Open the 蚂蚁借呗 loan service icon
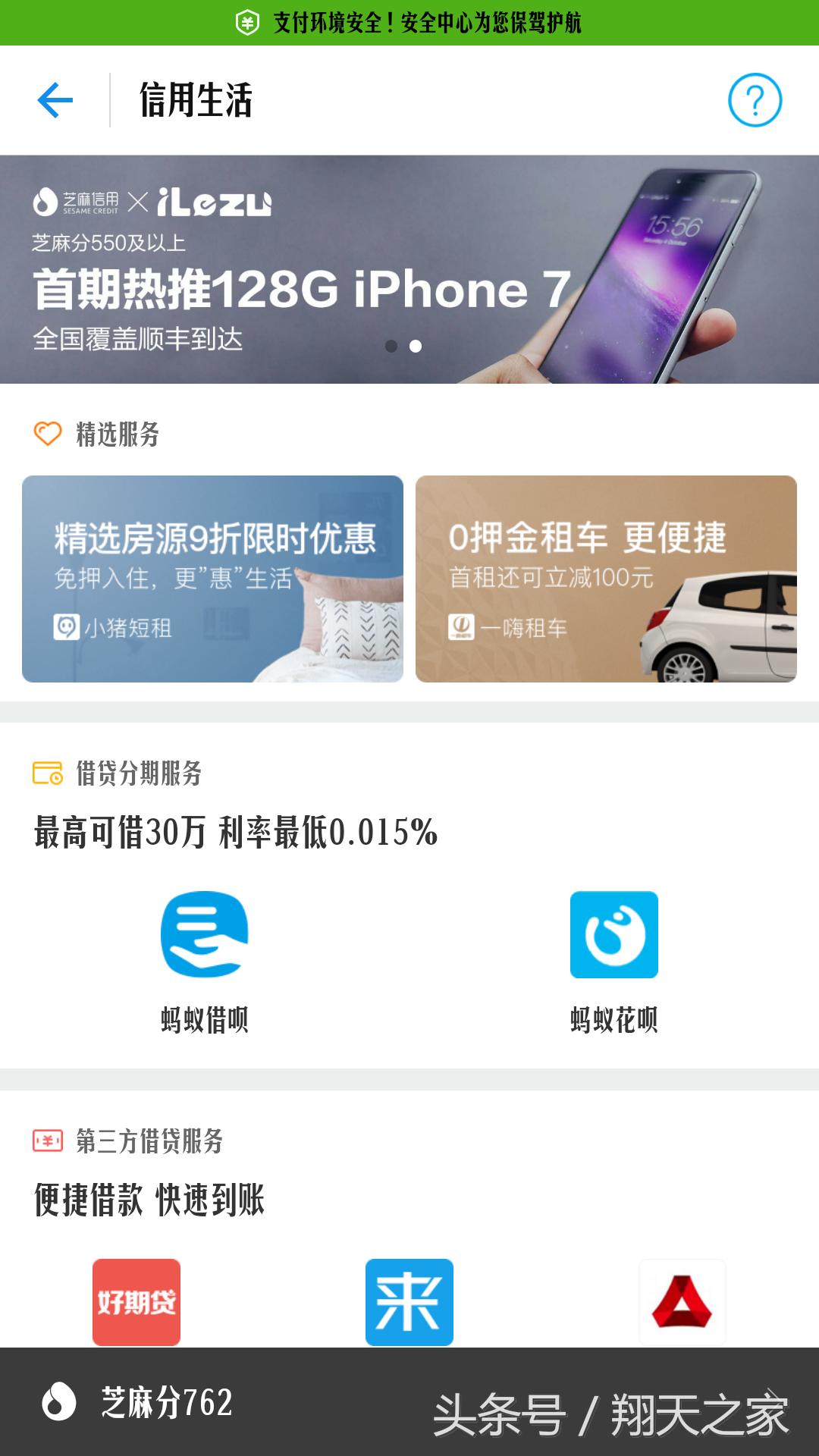This screenshot has width=819, height=1456. (x=203, y=937)
